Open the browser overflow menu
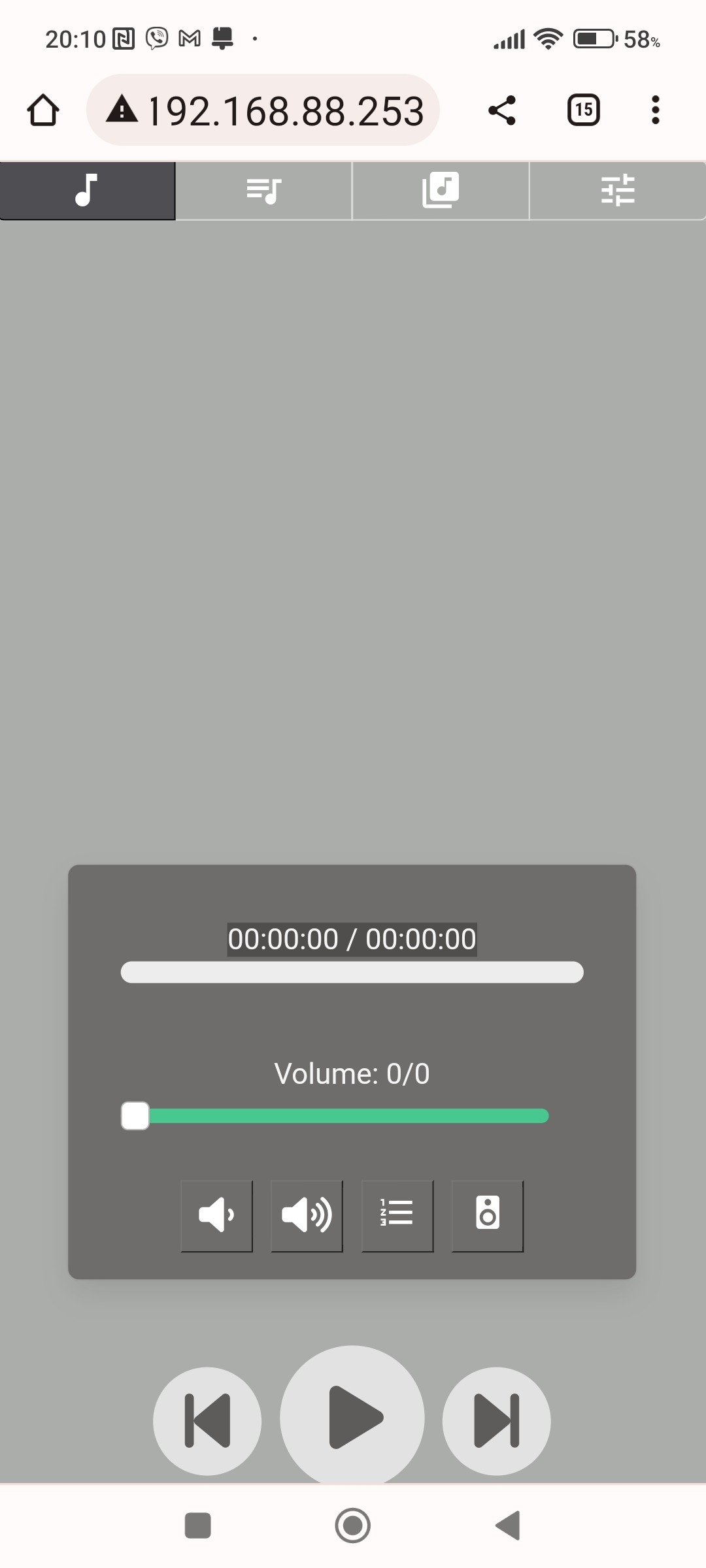Image resolution: width=706 pixels, height=1568 pixels. (x=656, y=110)
